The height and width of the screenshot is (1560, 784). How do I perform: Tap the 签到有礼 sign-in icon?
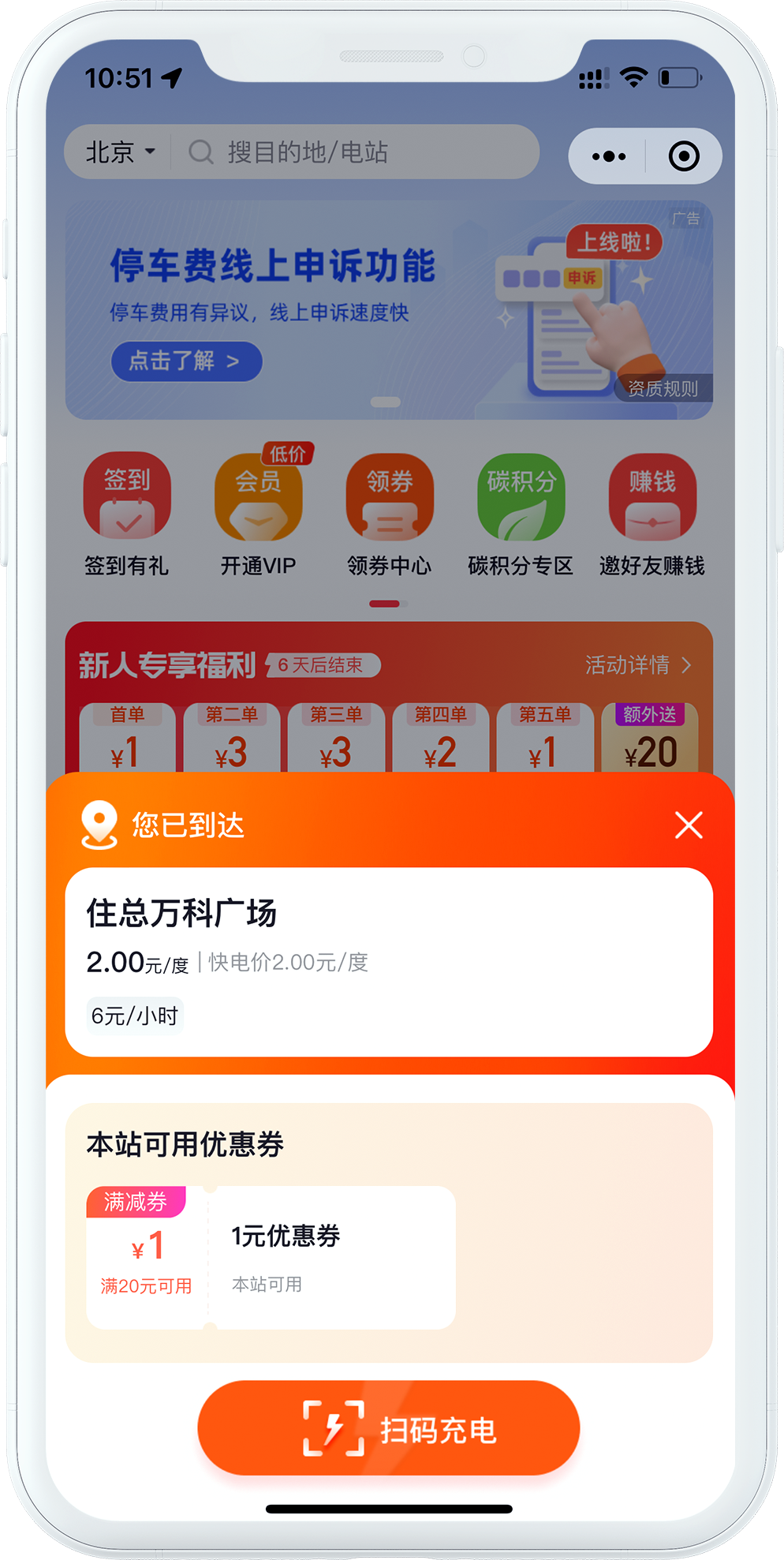tap(127, 496)
